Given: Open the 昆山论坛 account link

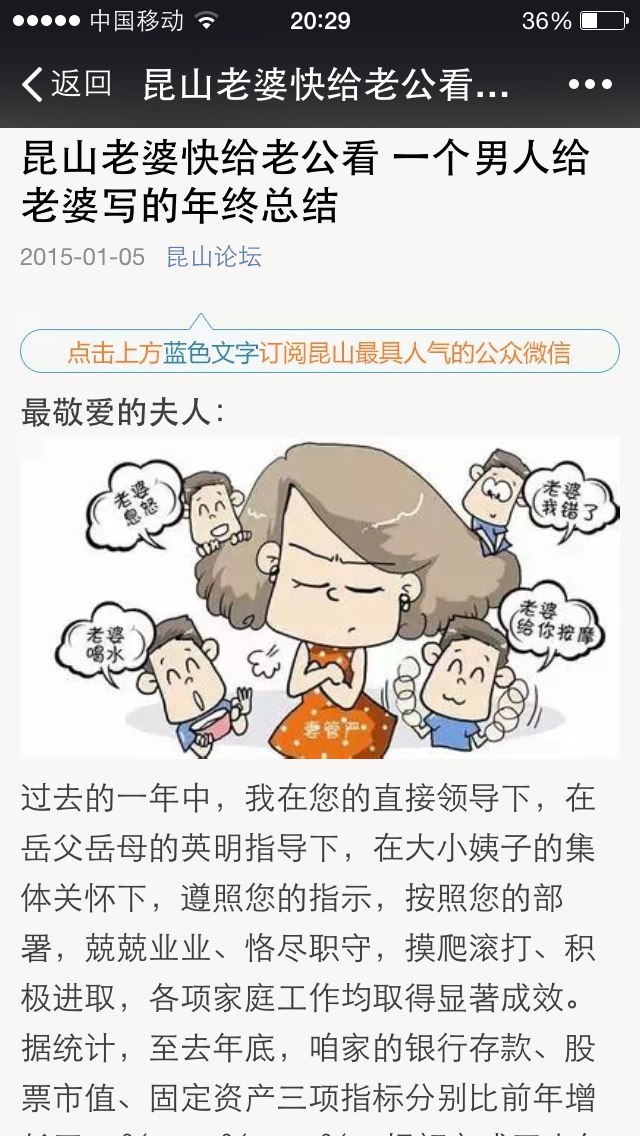Looking at the screenshot, I should 214,256.
